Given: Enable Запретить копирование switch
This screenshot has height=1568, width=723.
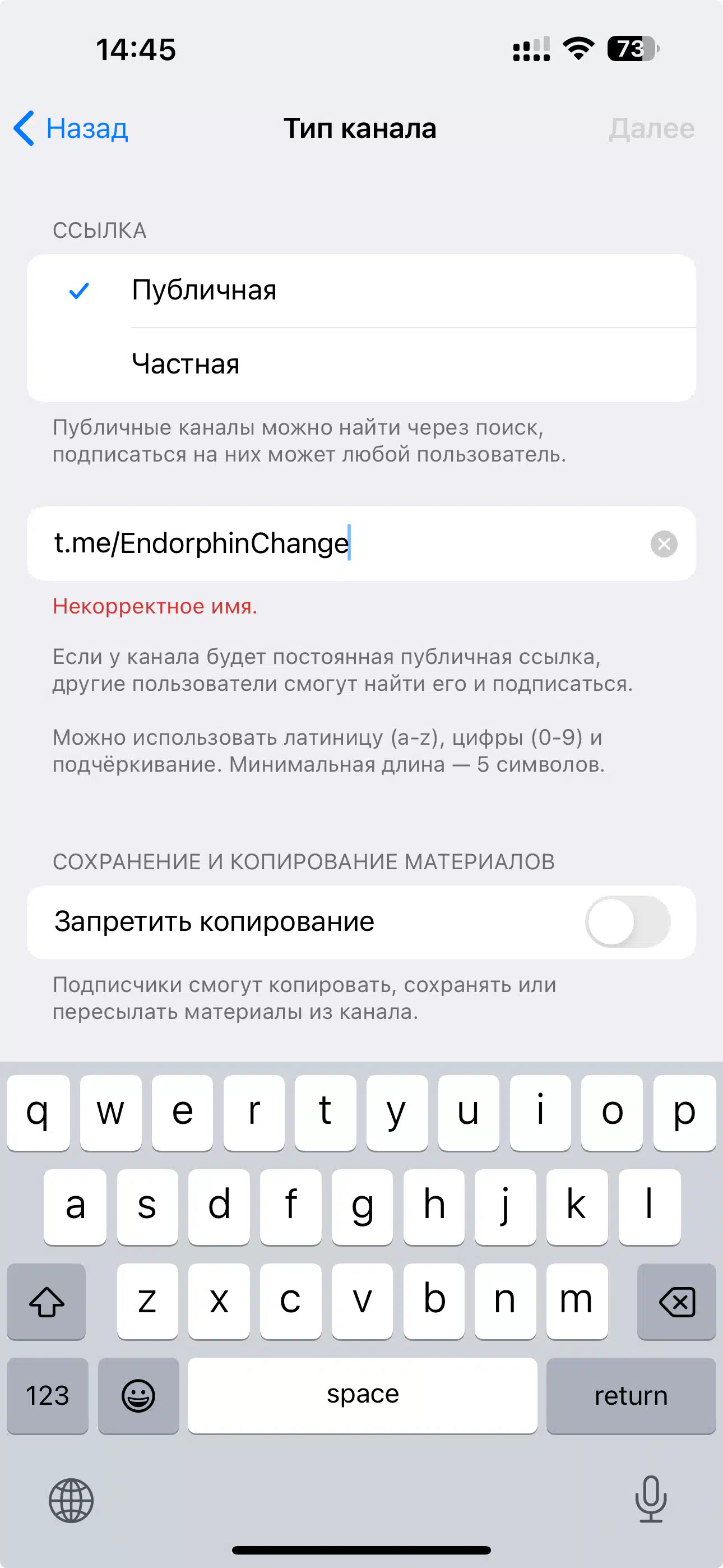Looking at the screenshot, I should pos(628,921).
